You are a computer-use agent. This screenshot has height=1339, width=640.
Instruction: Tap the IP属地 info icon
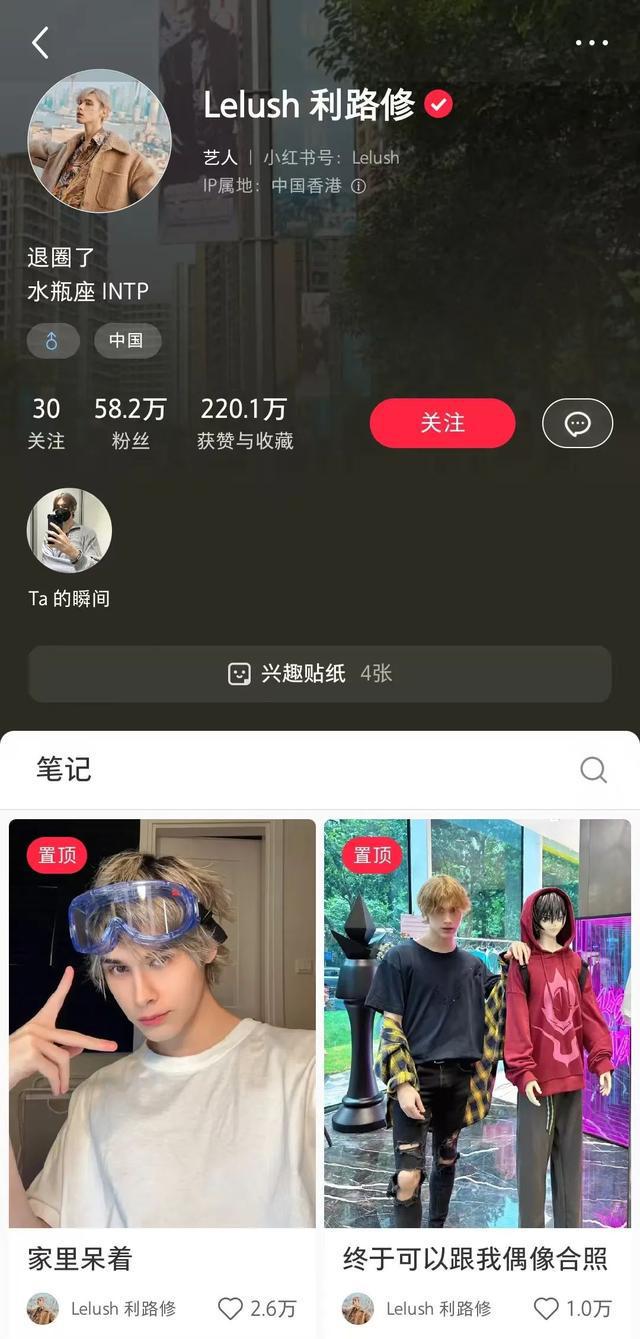click(358, 186)
